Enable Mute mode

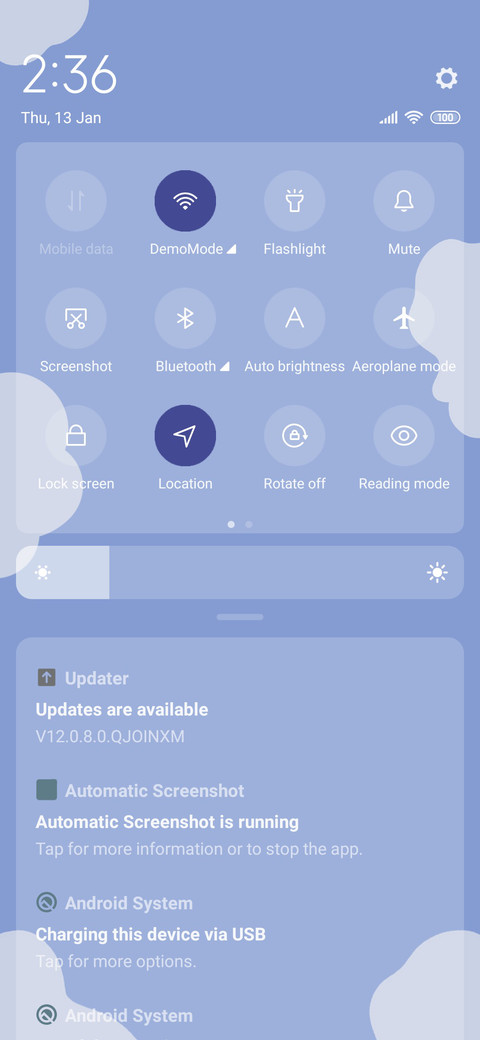click(x=404, y=201)
